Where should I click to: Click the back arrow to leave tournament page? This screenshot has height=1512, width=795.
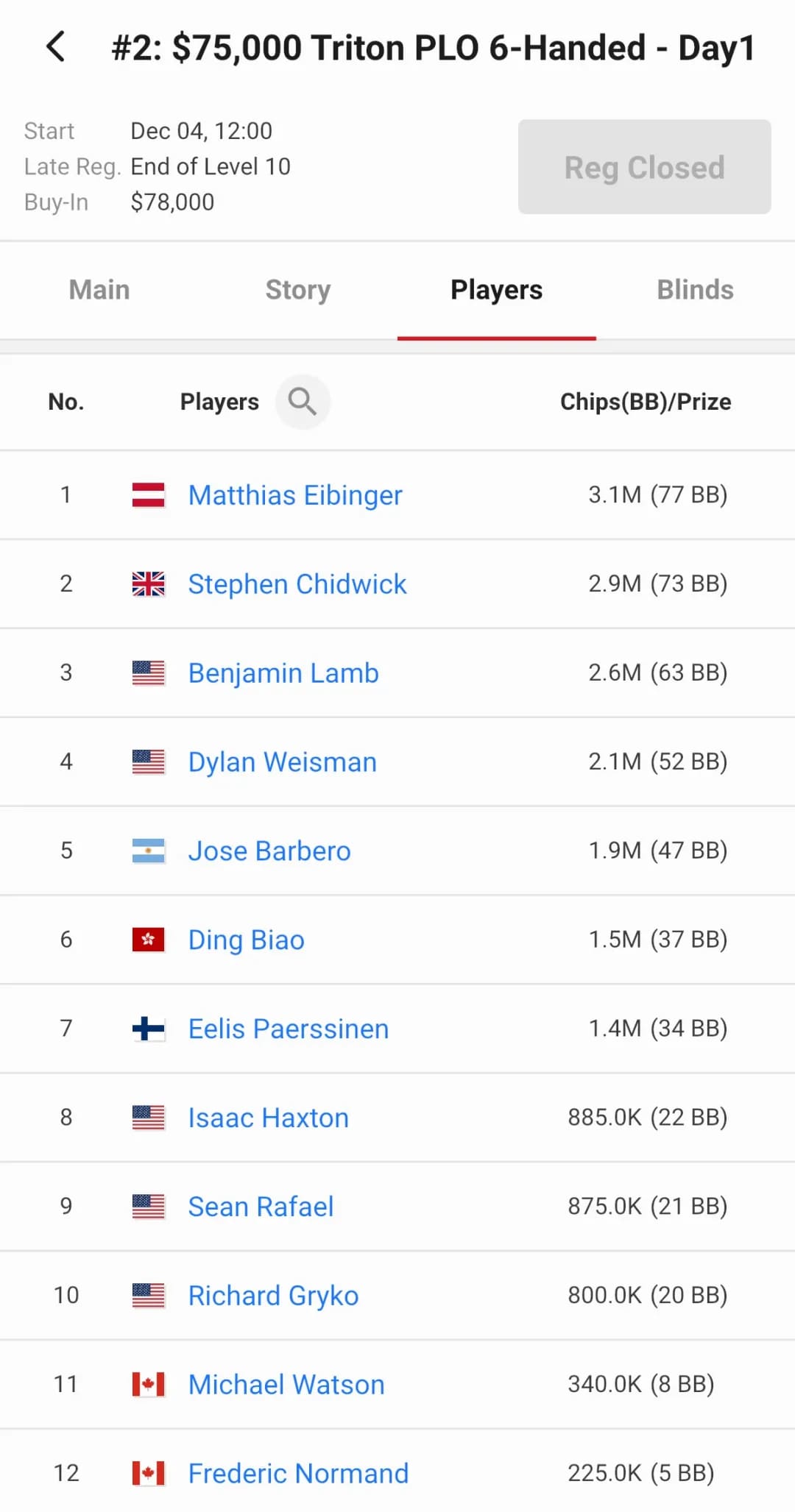tap(56, 46)
